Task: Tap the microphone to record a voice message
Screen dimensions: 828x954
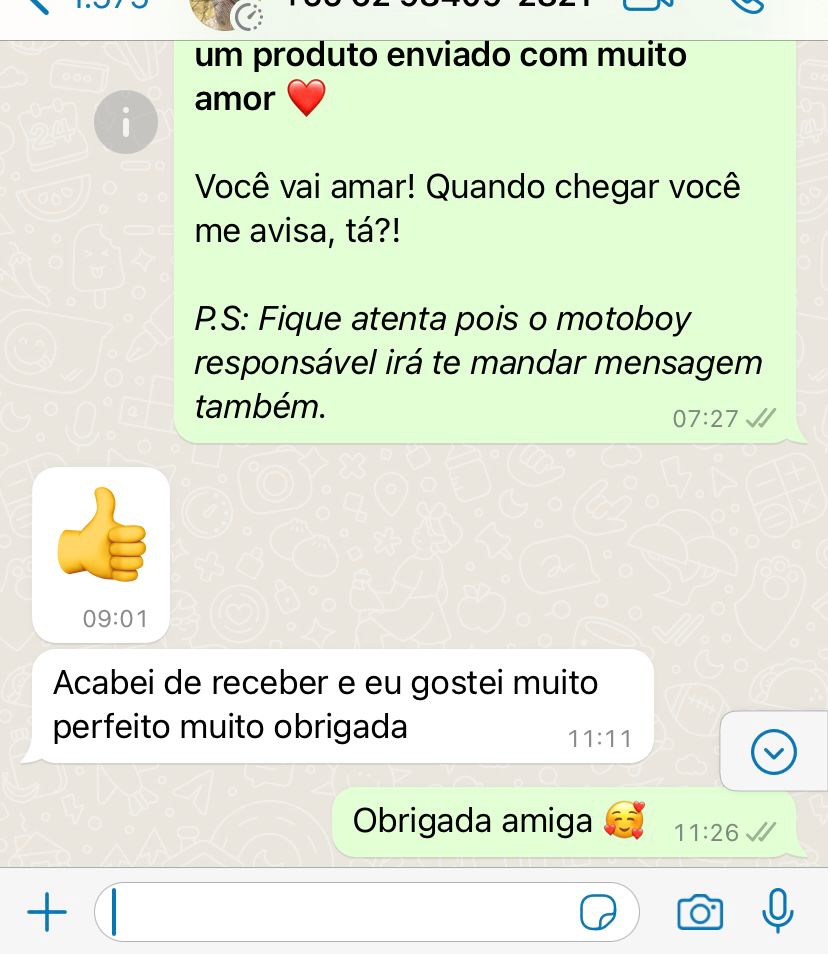Action: 777,912
